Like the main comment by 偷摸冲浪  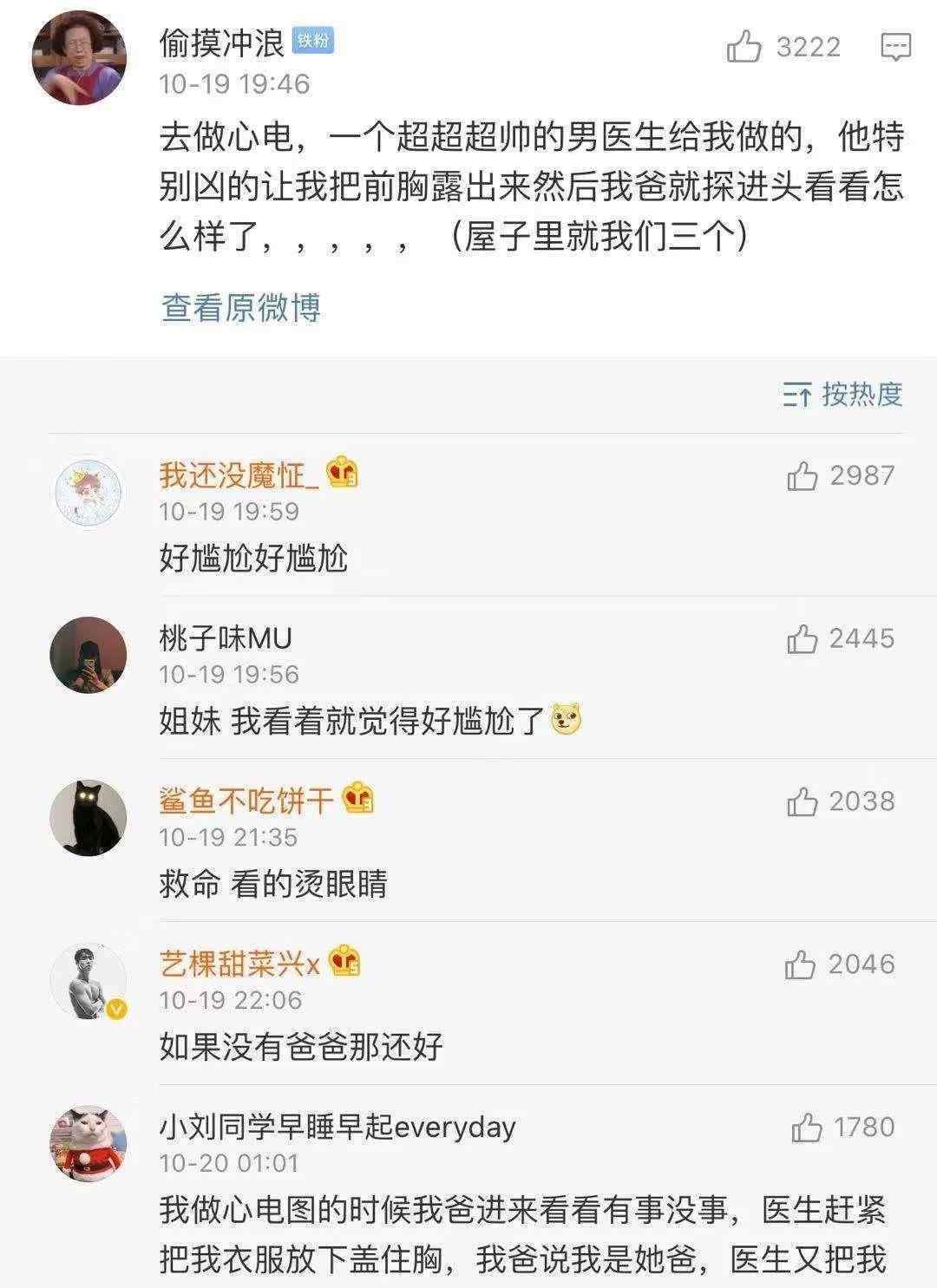744,47
